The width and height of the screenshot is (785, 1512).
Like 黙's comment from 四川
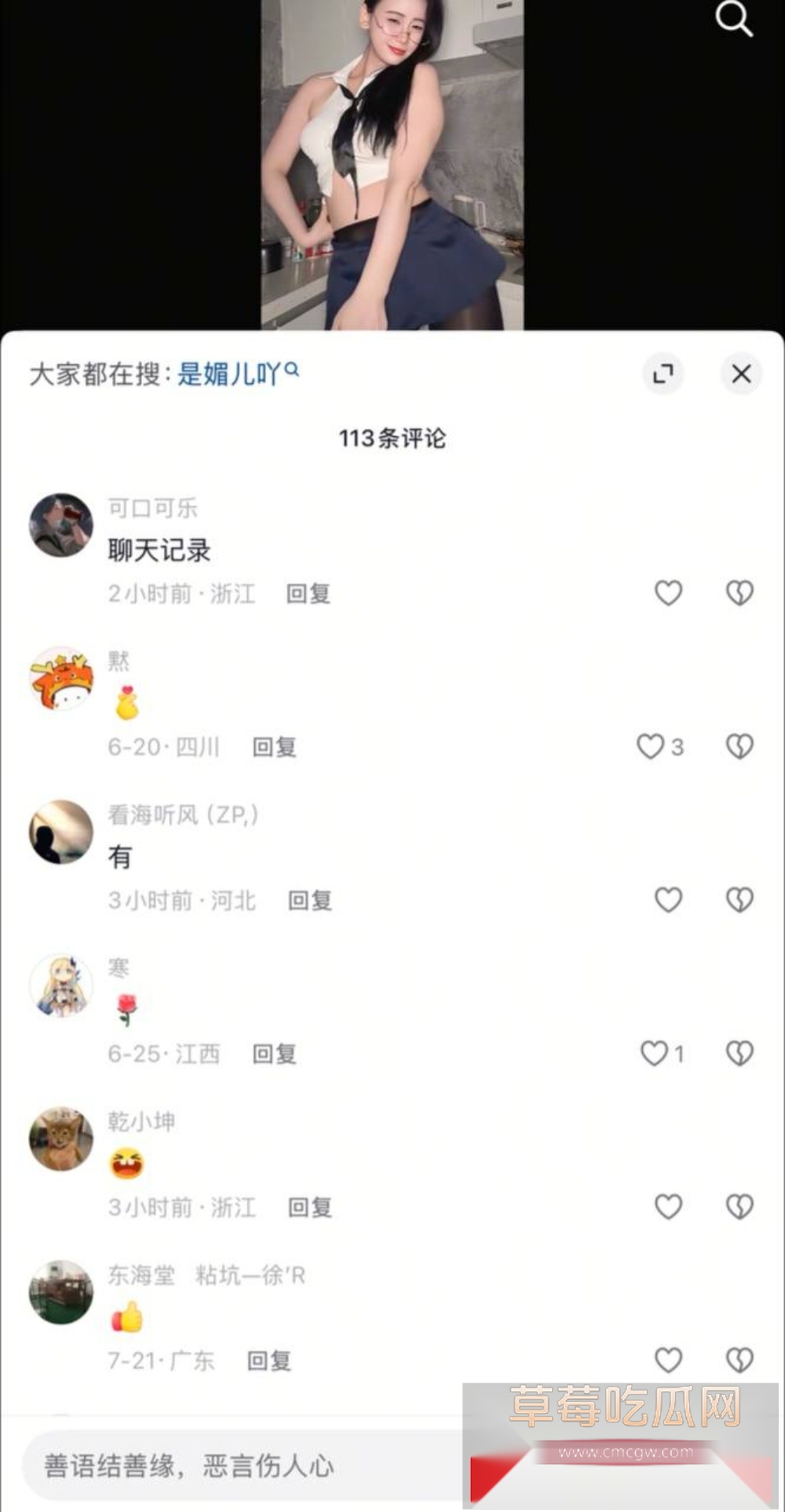[x=651, y=746]
